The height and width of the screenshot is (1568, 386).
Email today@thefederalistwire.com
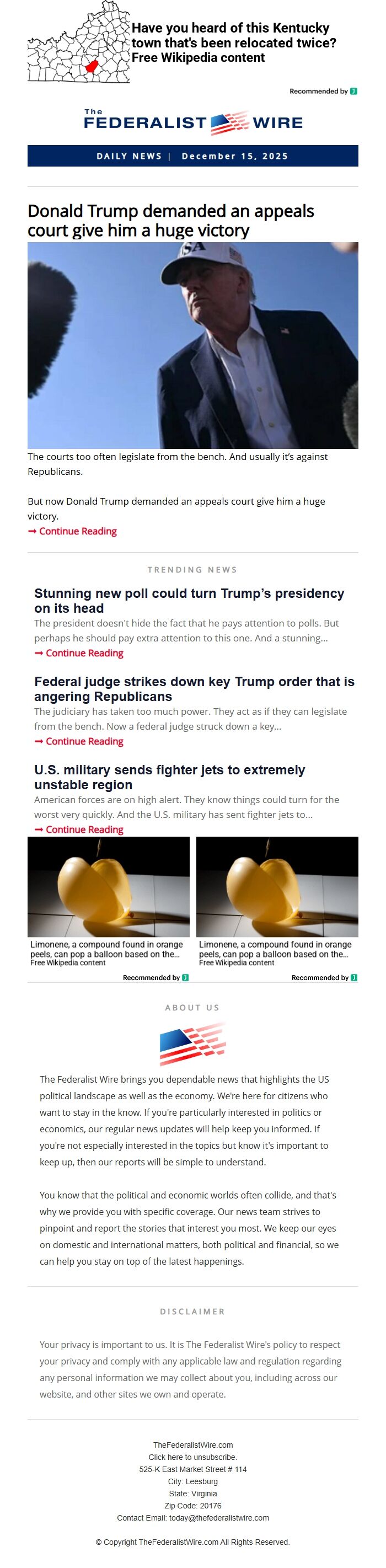218,1517
